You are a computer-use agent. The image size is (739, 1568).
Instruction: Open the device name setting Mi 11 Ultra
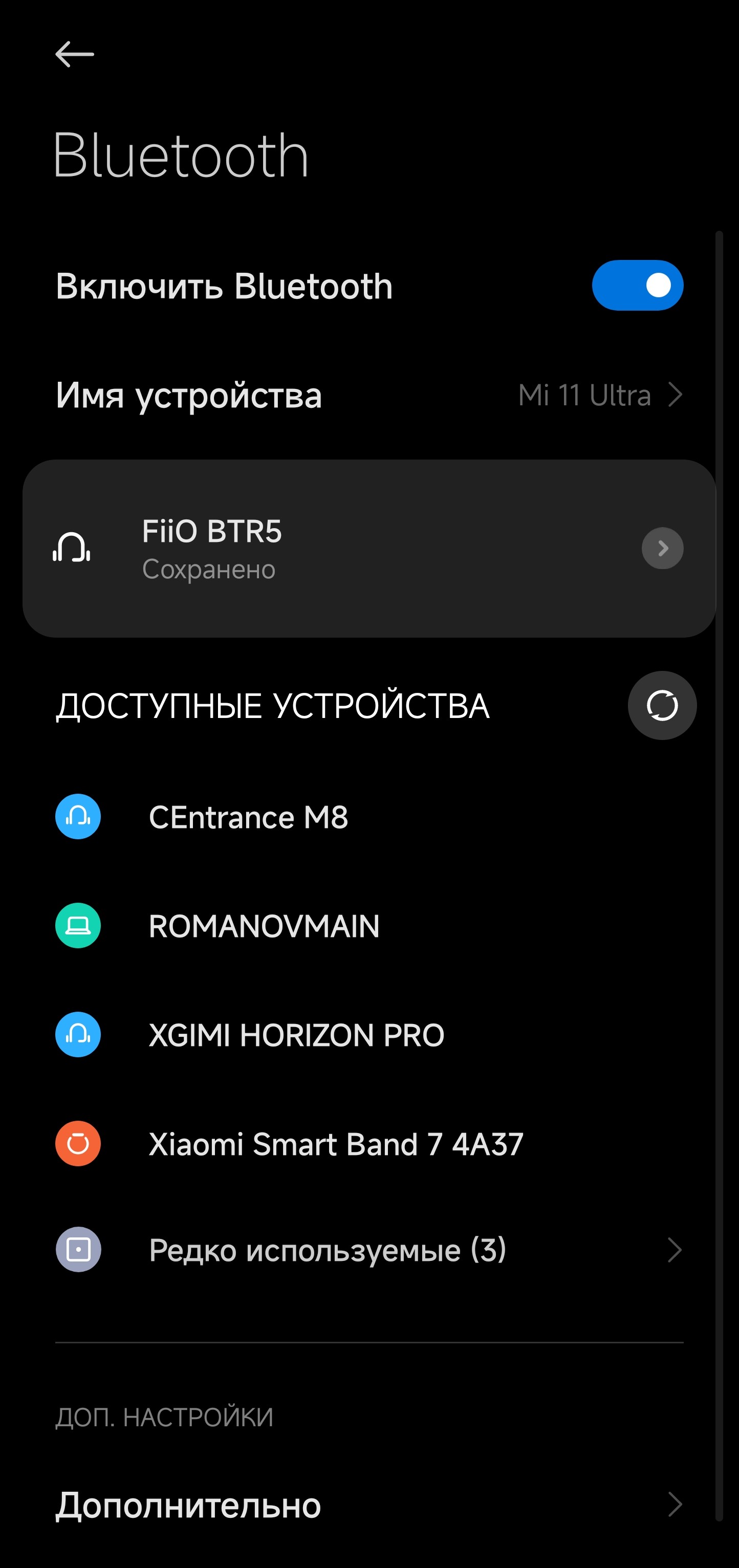tap(369, 395)
